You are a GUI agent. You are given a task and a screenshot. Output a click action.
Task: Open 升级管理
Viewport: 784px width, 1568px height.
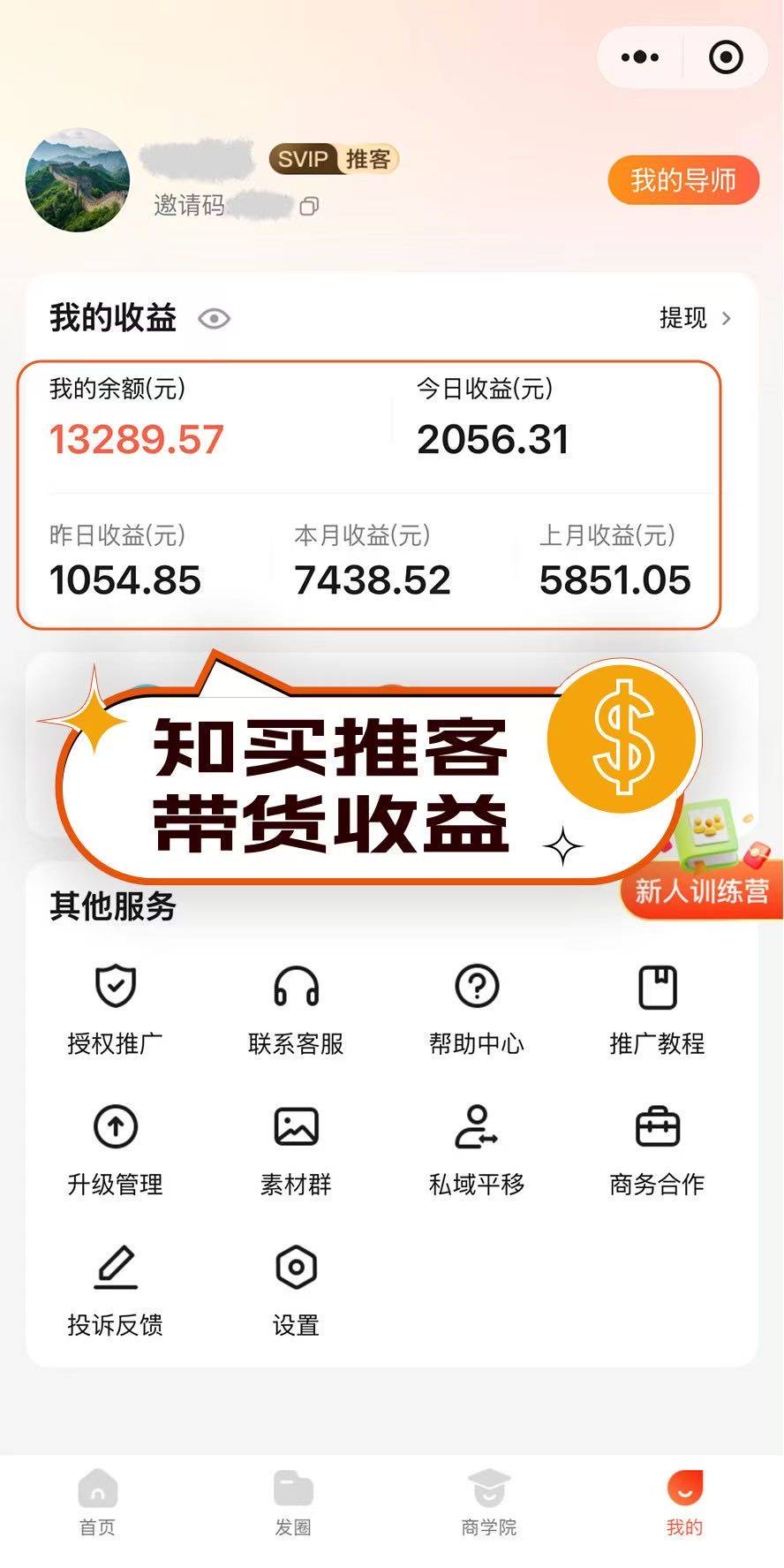(x=116, y=1148)
